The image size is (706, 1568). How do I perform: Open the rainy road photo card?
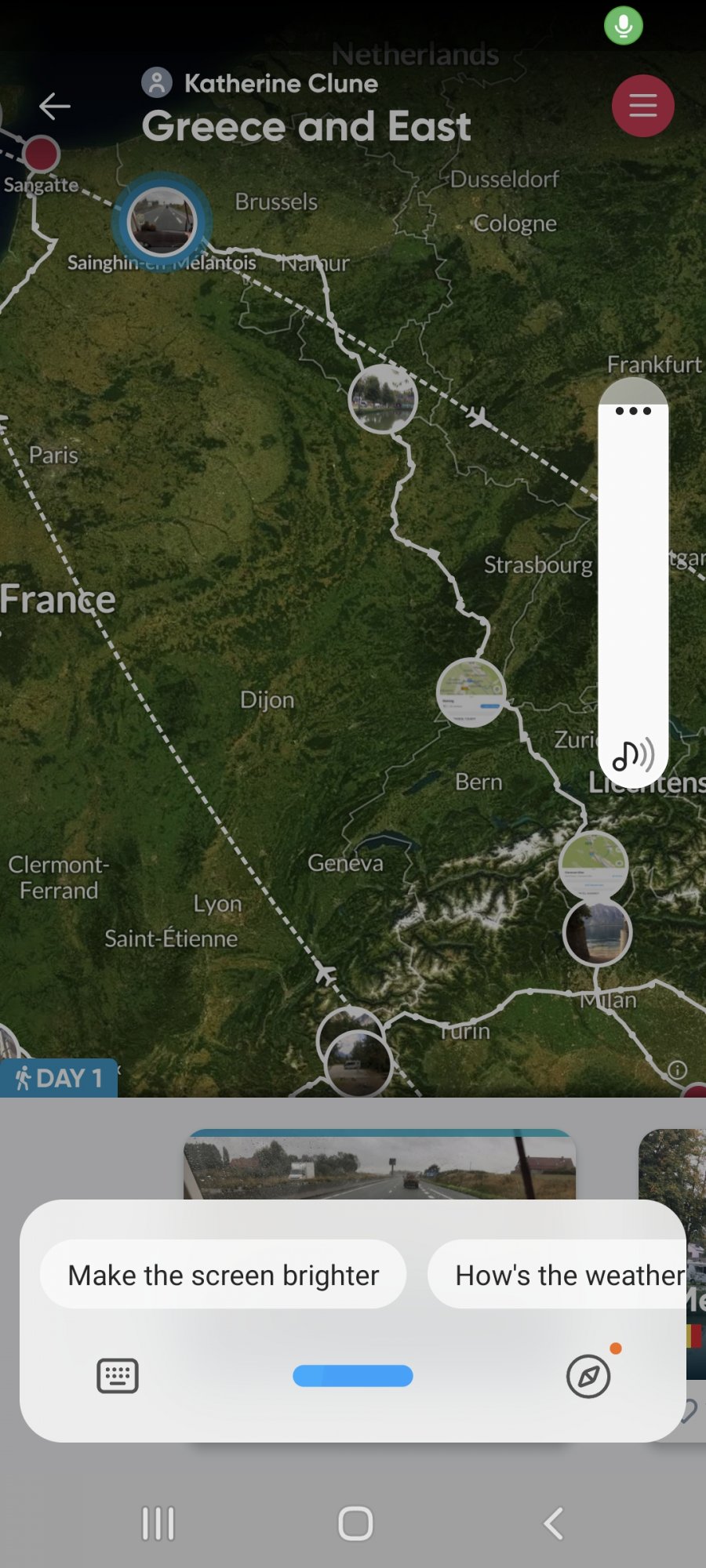[x=379, y=1164]
